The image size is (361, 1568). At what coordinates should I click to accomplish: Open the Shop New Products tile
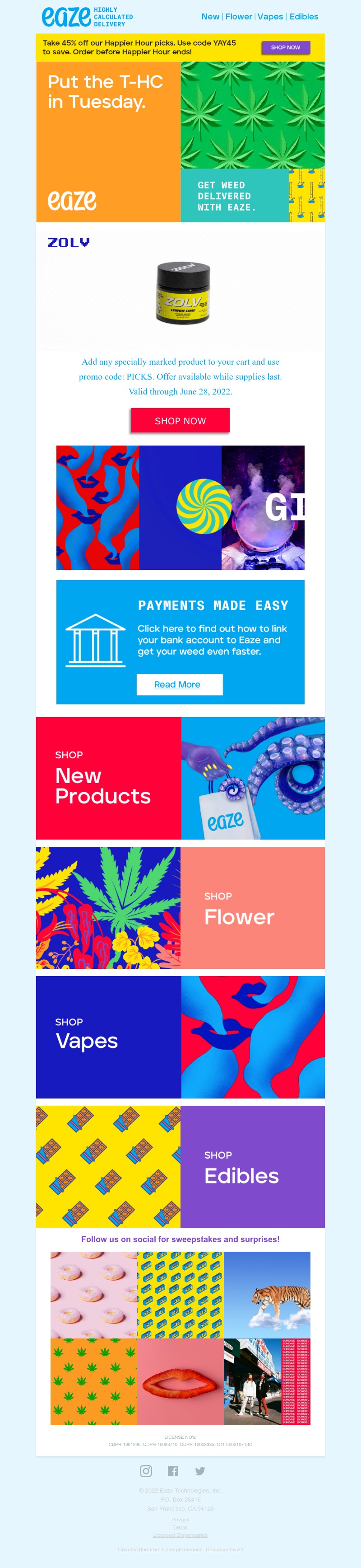click(x=180, y=778)
